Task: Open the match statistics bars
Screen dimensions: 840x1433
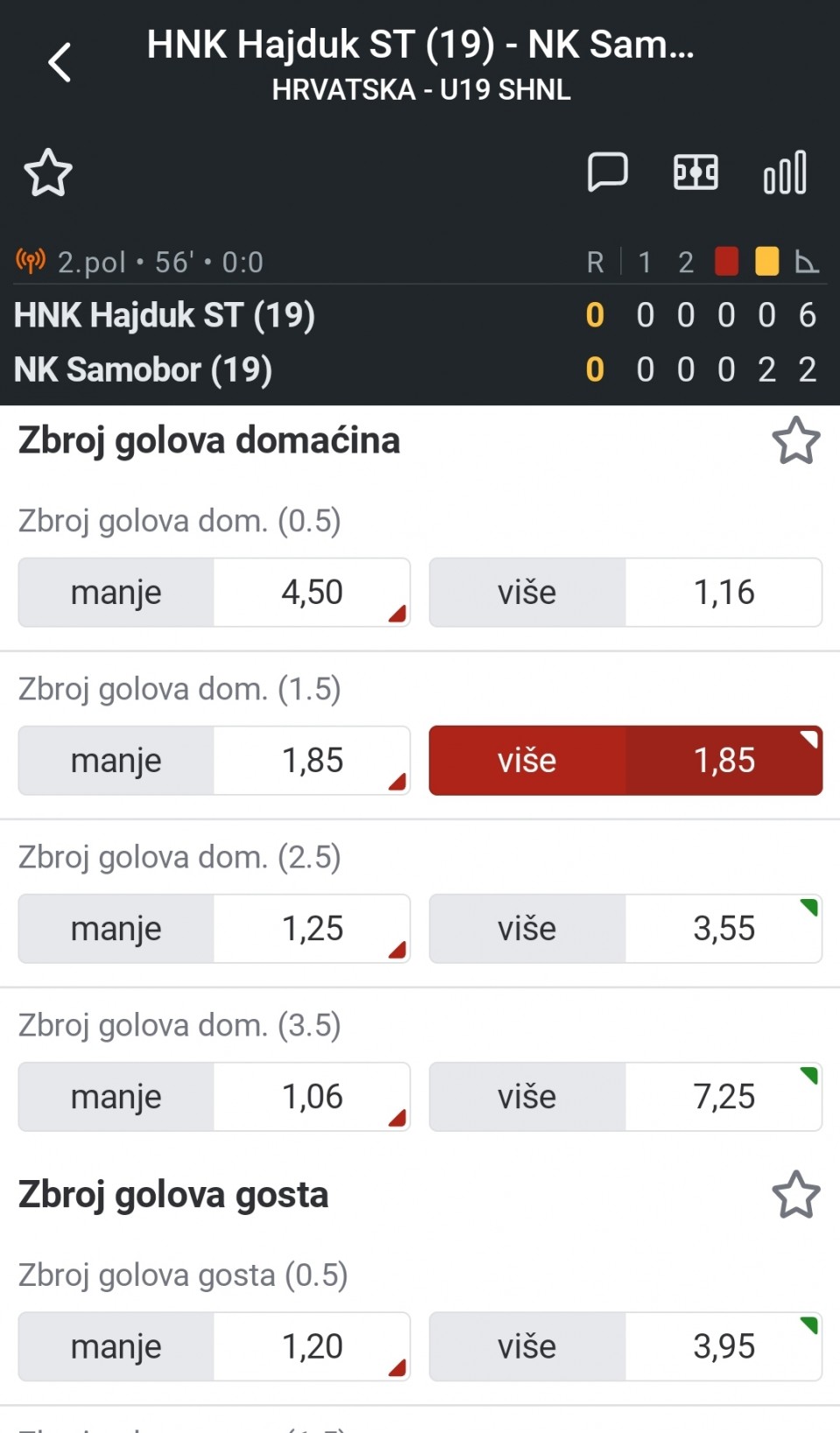Action: (x=785, y=172)
